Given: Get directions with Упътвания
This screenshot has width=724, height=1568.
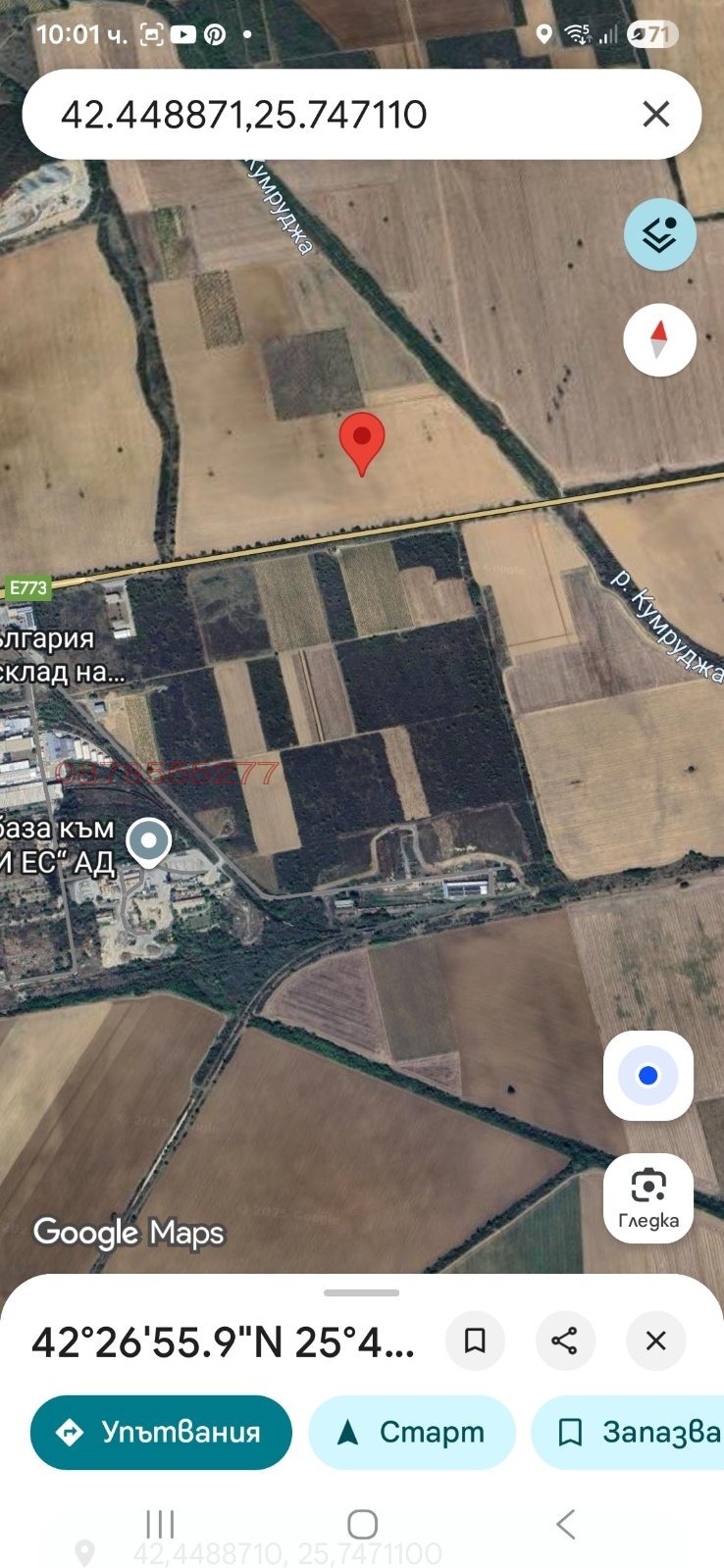Looking at the screenshot, I should [161, 1433].
